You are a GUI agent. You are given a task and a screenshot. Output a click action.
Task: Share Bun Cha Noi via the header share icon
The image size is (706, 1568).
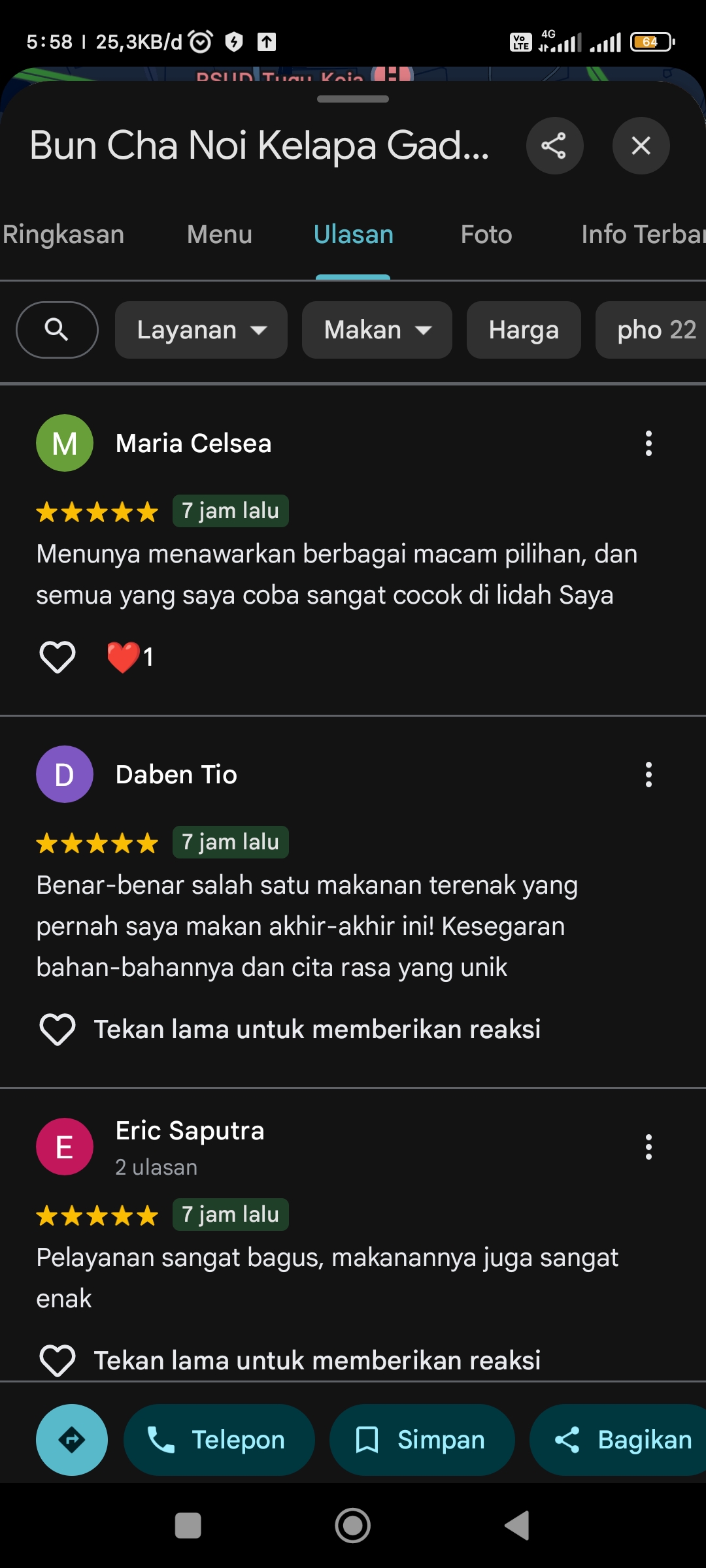tap(554, 146)
